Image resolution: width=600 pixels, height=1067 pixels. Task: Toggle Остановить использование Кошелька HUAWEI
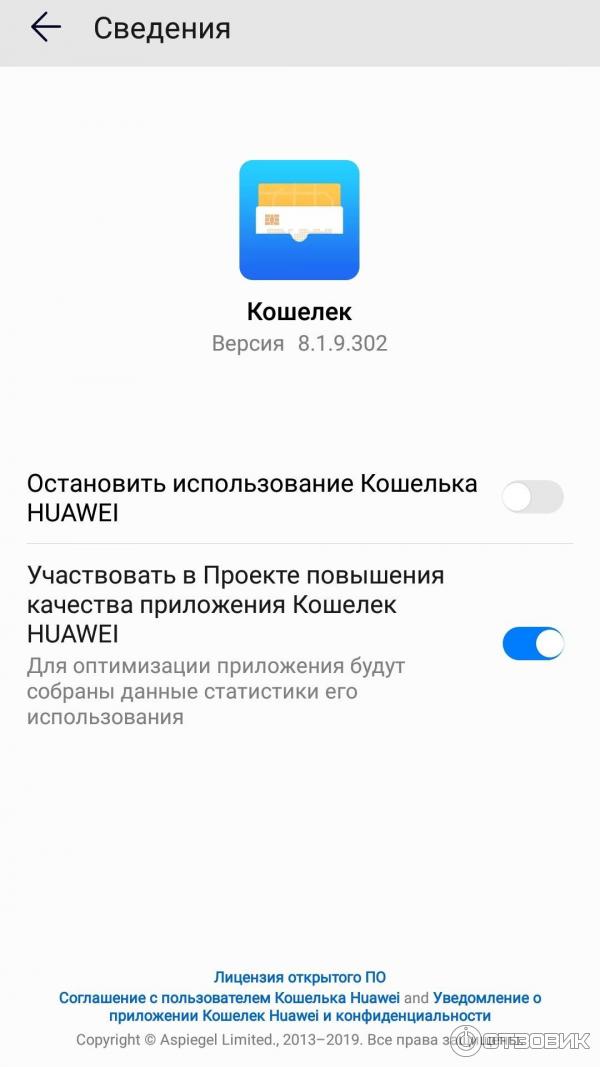click(x=532, y=497)
